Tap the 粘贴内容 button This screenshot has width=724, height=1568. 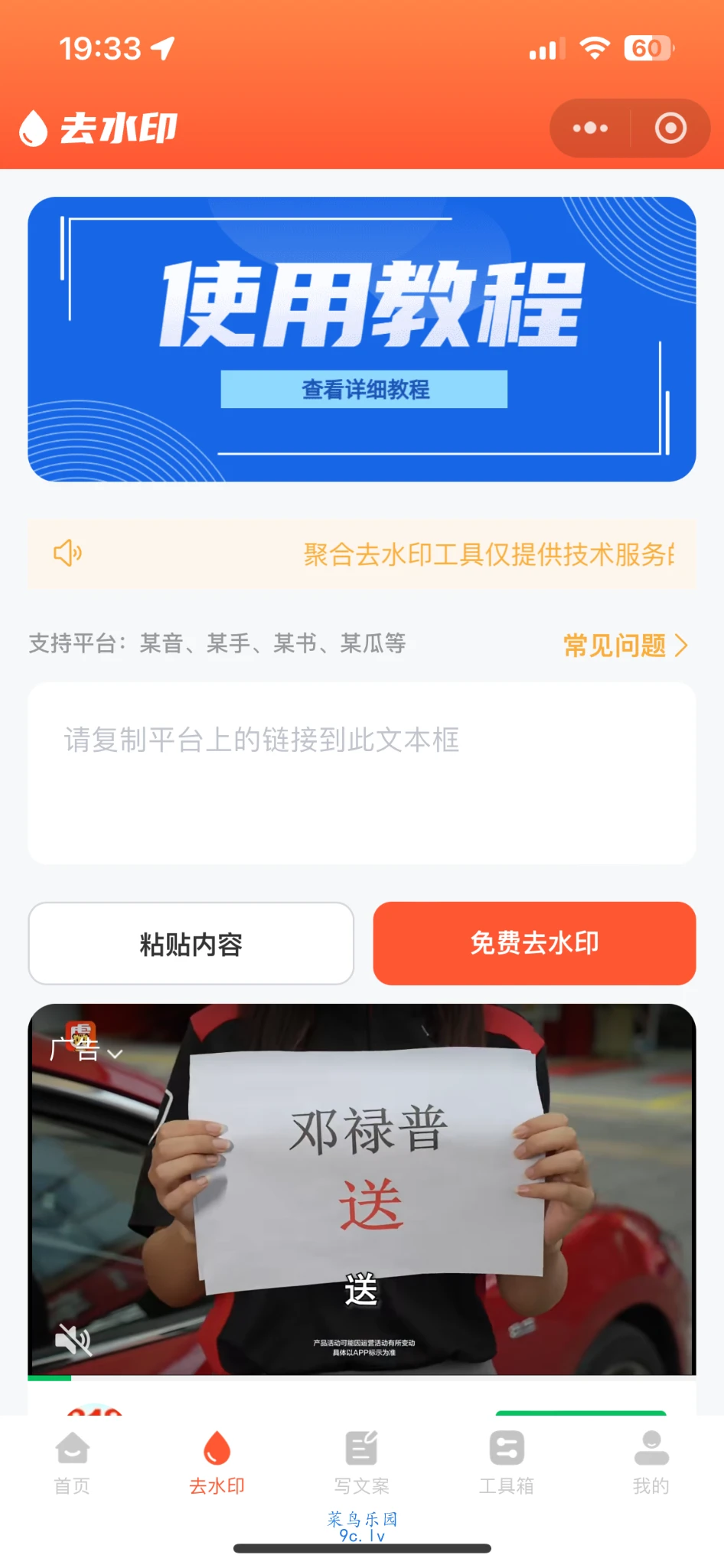coord(191,943)
